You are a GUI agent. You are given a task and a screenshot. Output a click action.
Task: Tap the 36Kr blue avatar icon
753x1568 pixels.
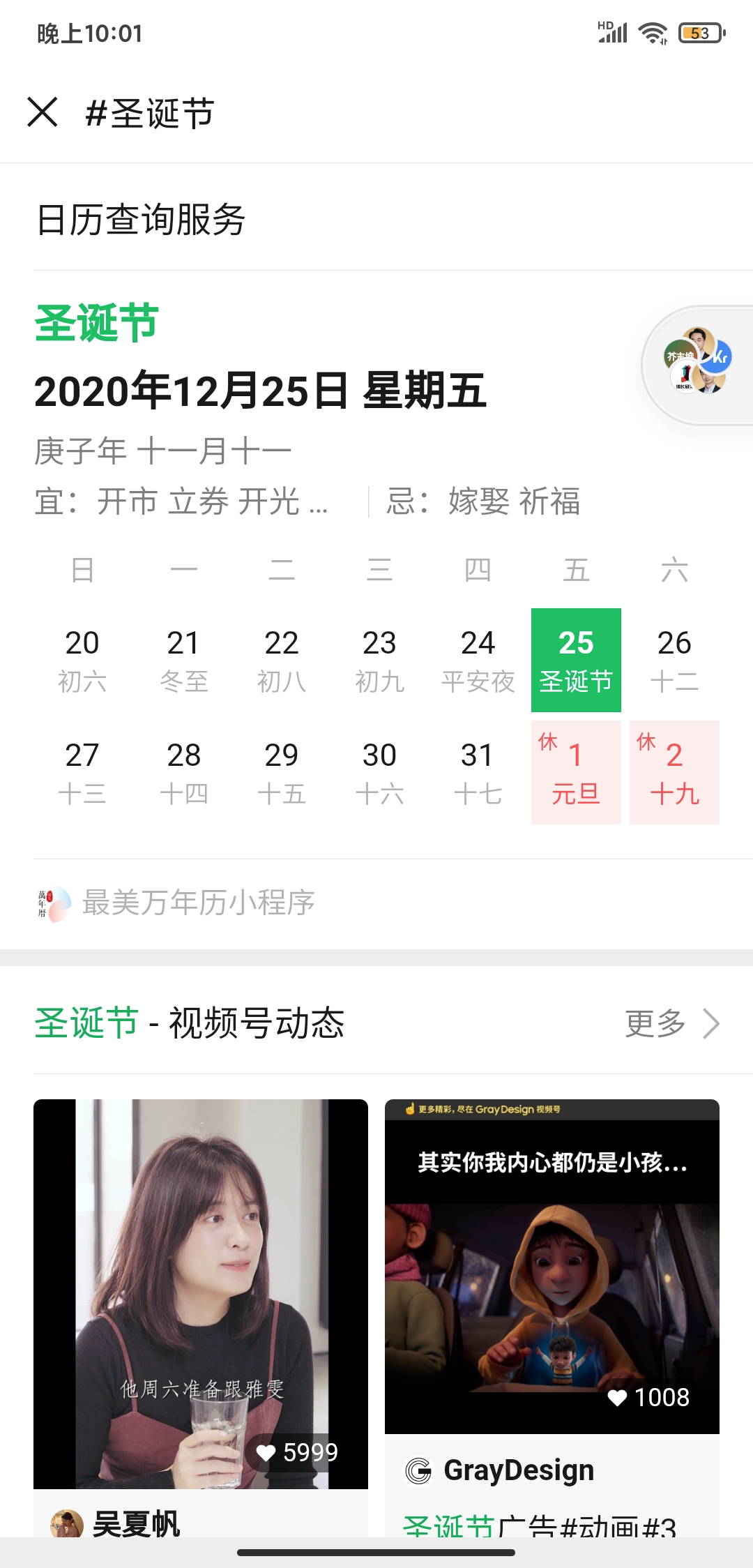click(x=722, y=356)
